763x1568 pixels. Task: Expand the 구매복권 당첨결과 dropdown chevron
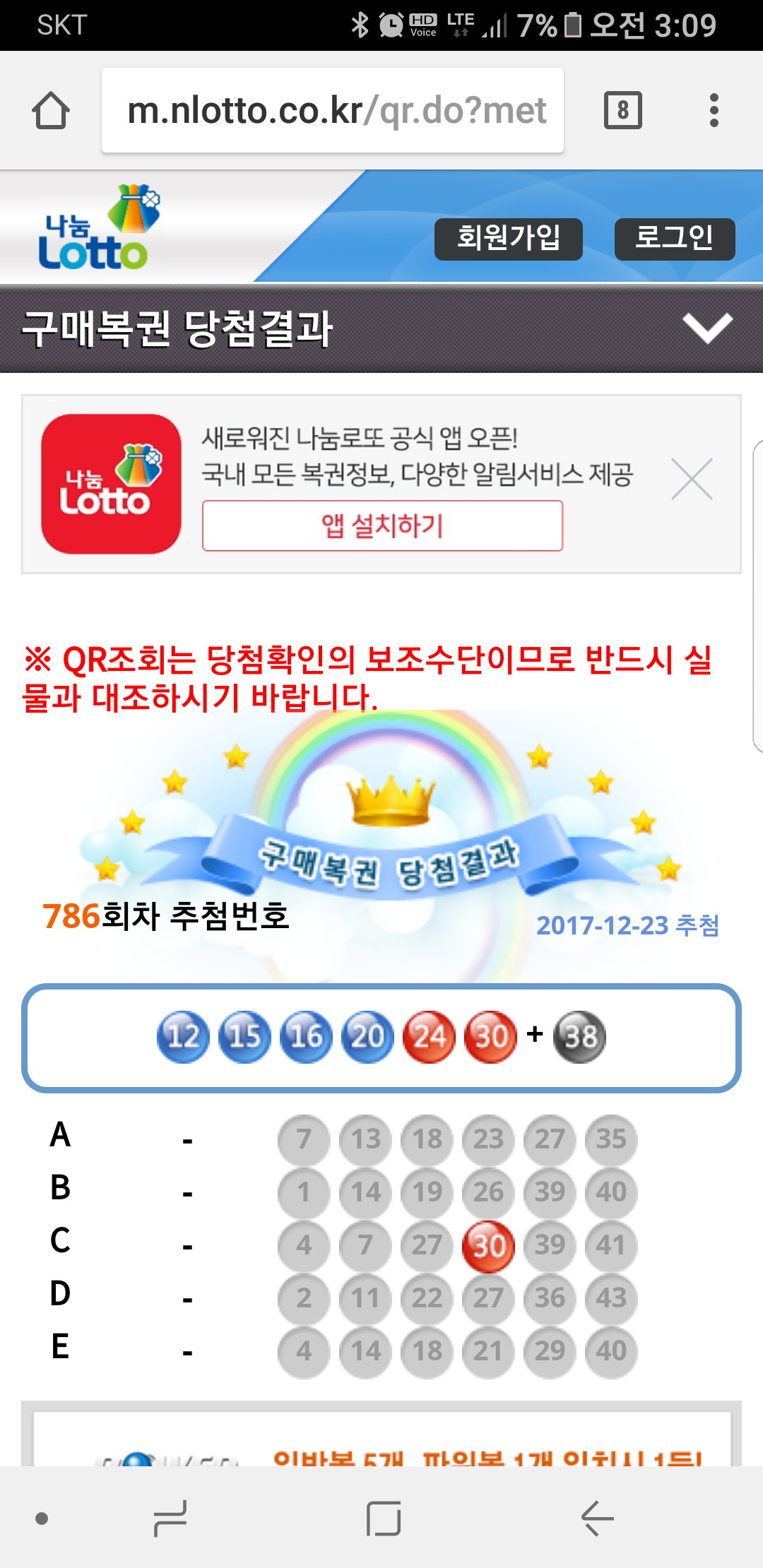point(707,328)
